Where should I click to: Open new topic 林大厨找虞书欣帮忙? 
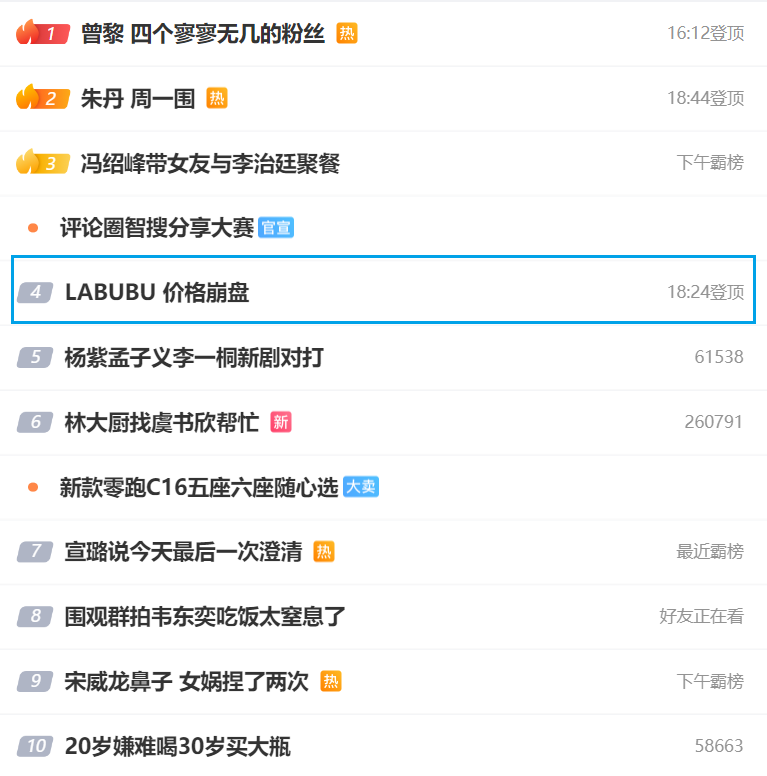coord(162,422)
